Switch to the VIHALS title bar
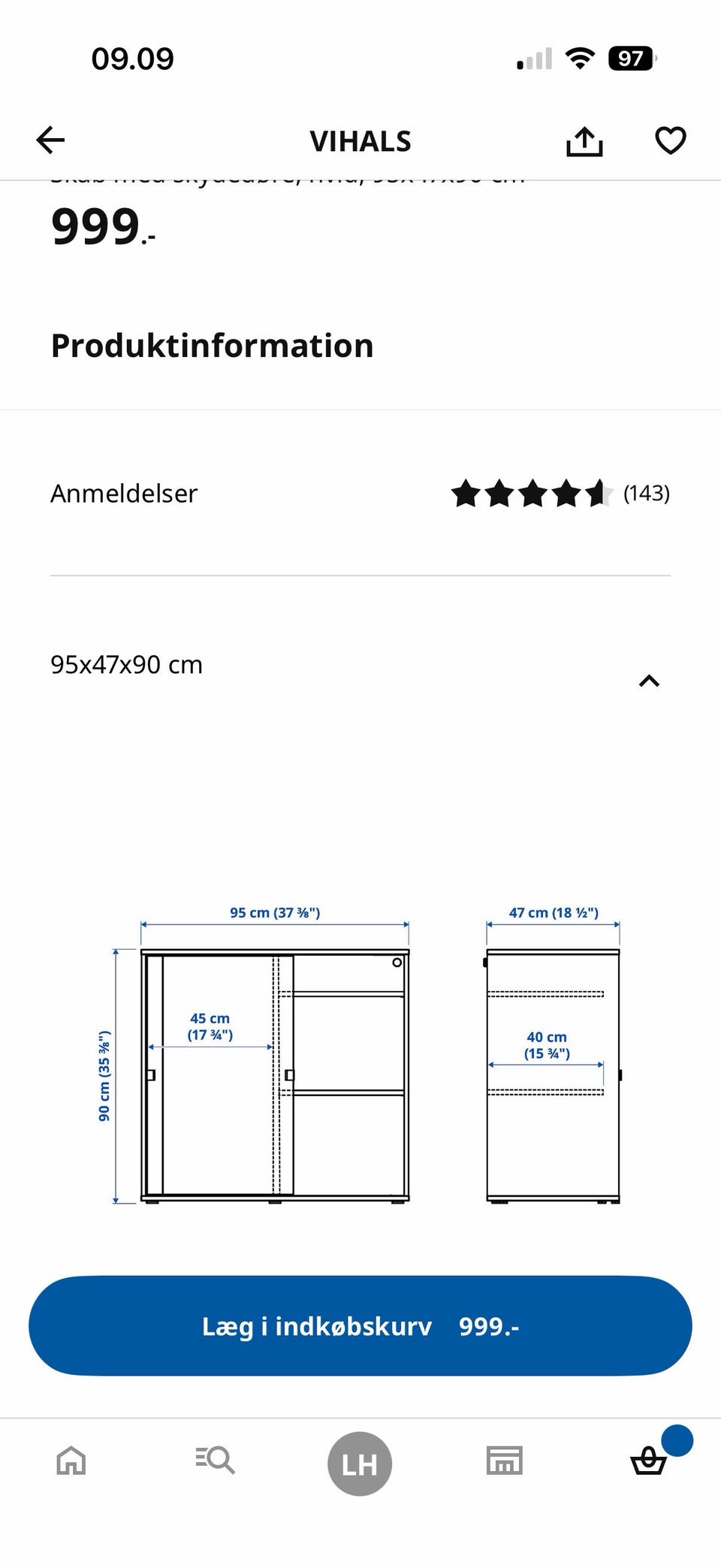 360,140
